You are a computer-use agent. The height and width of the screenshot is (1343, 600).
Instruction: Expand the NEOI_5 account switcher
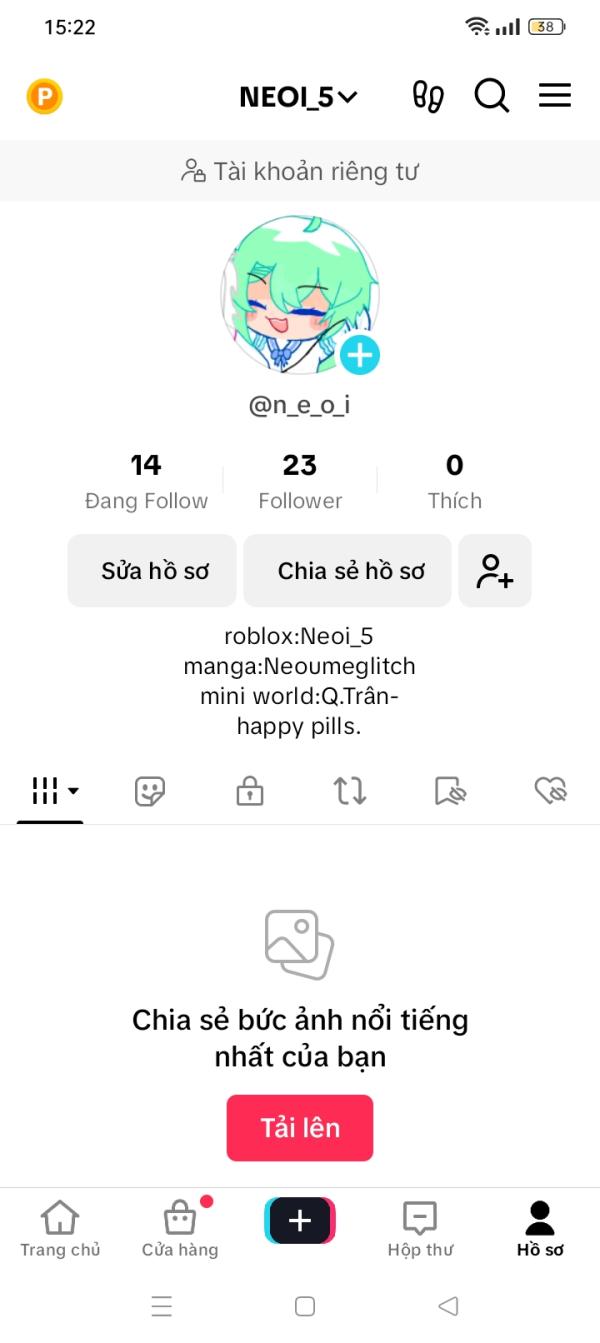(x=298, y=97)
